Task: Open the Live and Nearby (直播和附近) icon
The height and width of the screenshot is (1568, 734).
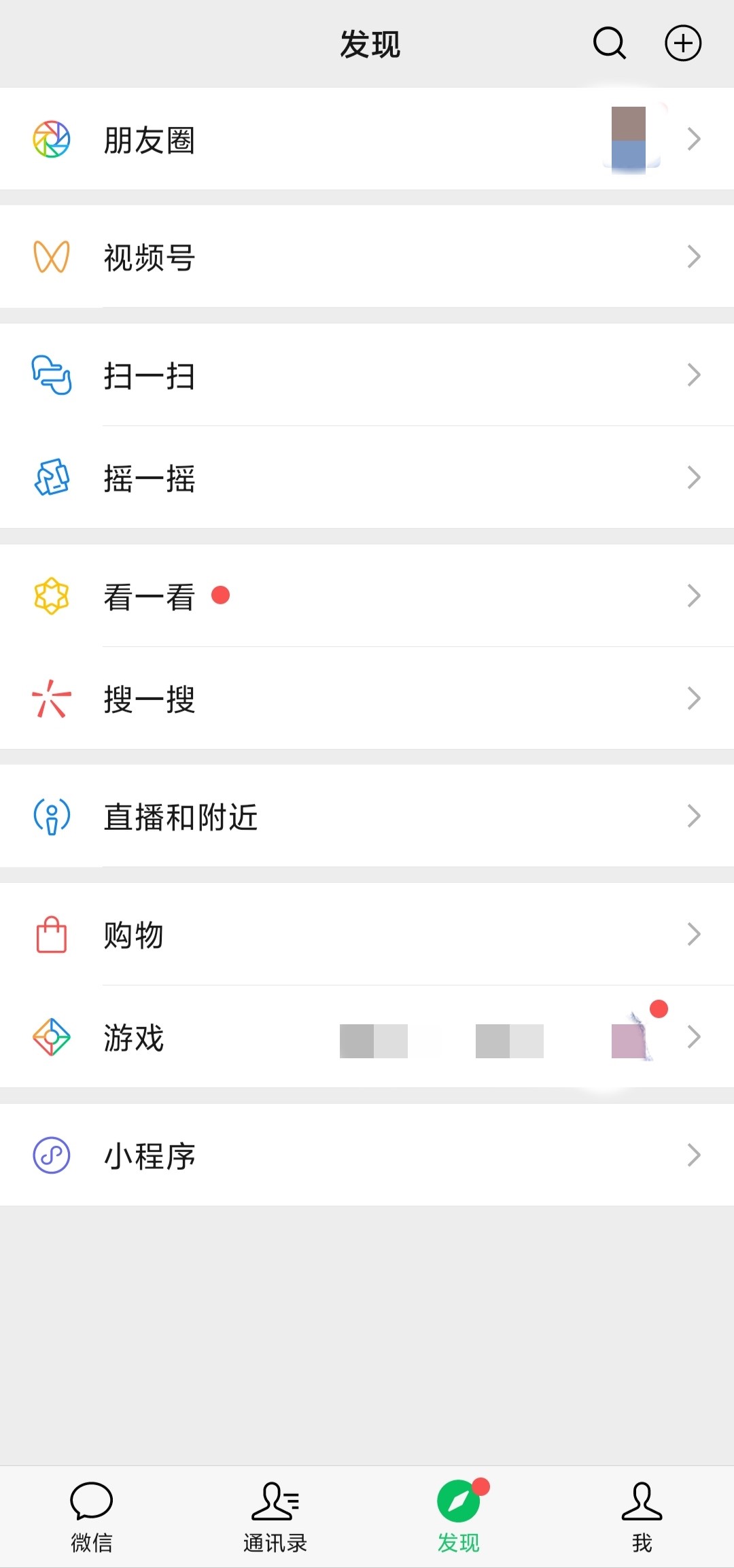Action: (x=51, y=816)
